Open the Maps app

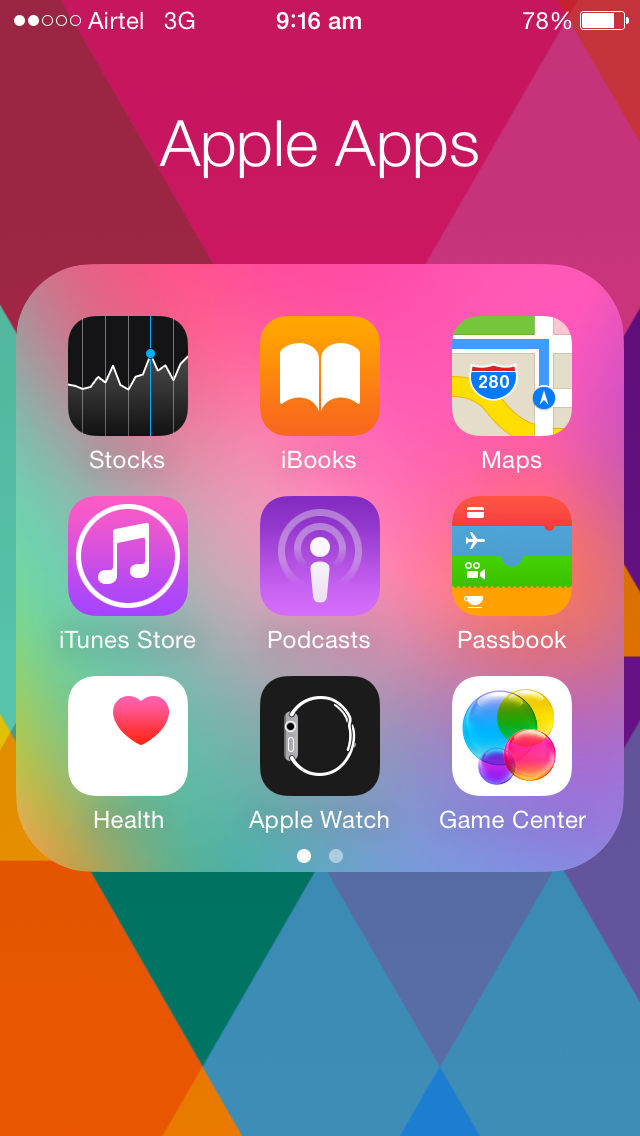(x=512, y=376)
